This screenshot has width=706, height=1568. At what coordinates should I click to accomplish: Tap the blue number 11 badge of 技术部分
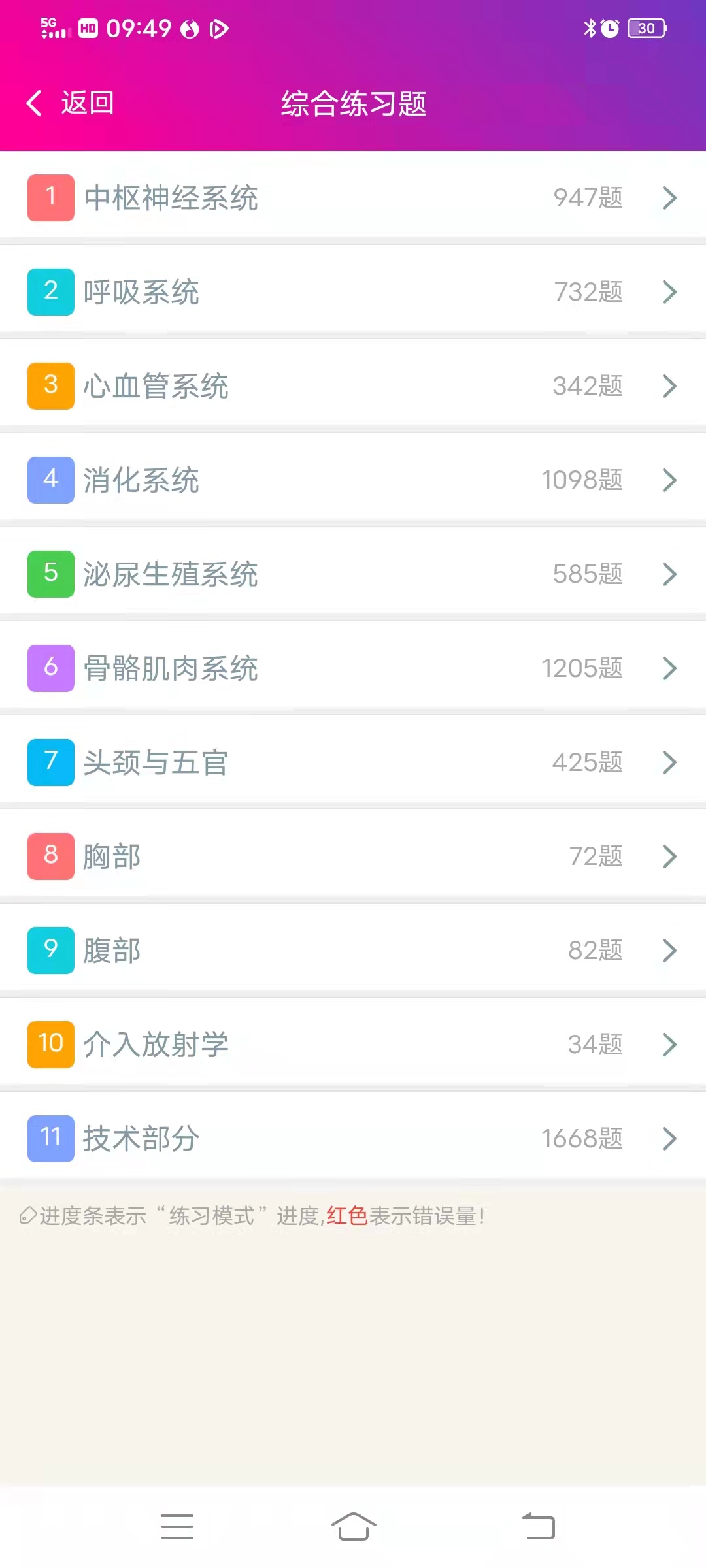coord(50,1138)
